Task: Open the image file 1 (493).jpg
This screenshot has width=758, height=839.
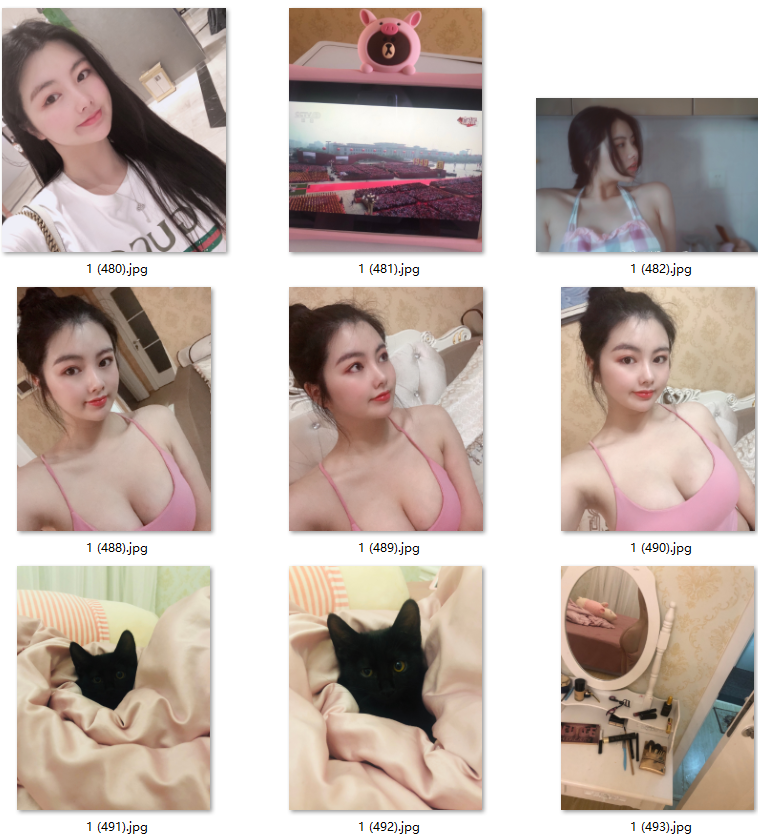Action: pyautogui.click(x=658, y=688)
